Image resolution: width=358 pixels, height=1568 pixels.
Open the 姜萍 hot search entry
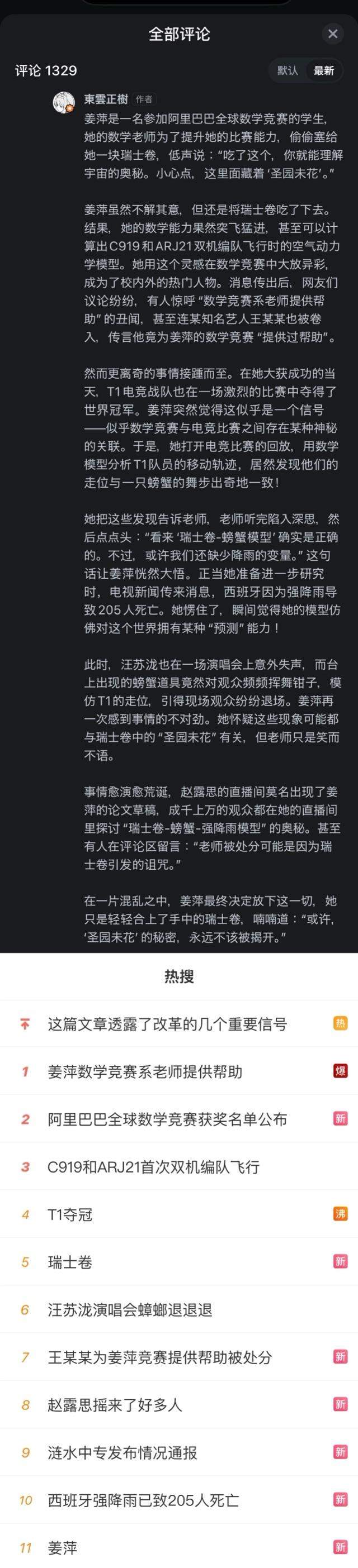(x=178, y=1547)
